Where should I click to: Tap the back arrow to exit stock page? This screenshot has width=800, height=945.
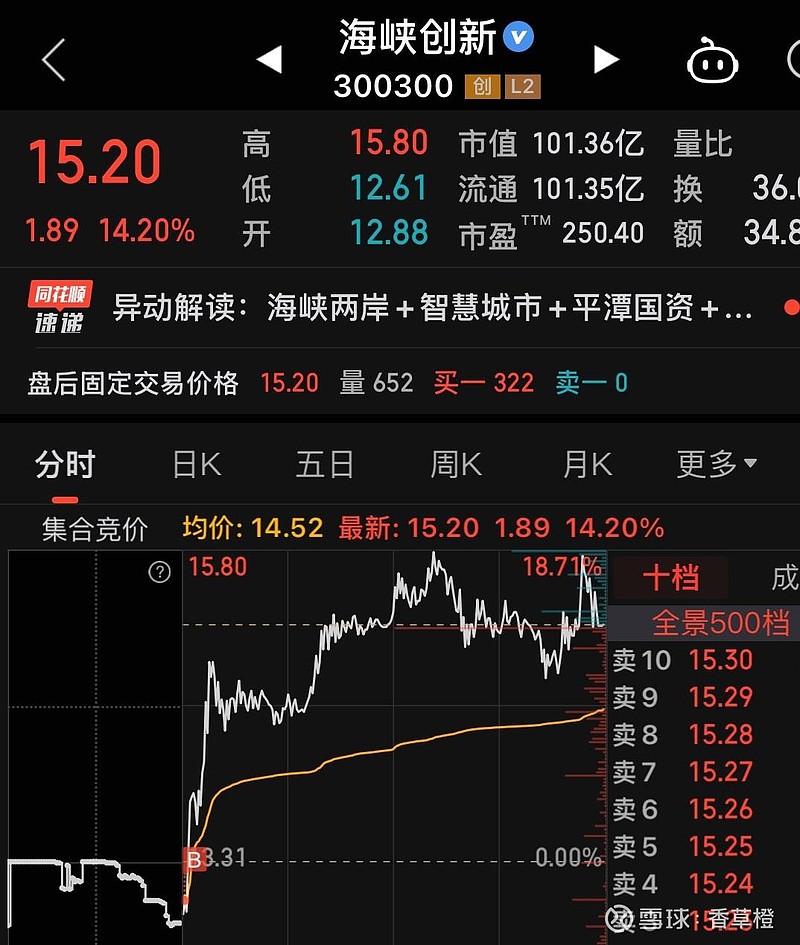click(52, 58)
